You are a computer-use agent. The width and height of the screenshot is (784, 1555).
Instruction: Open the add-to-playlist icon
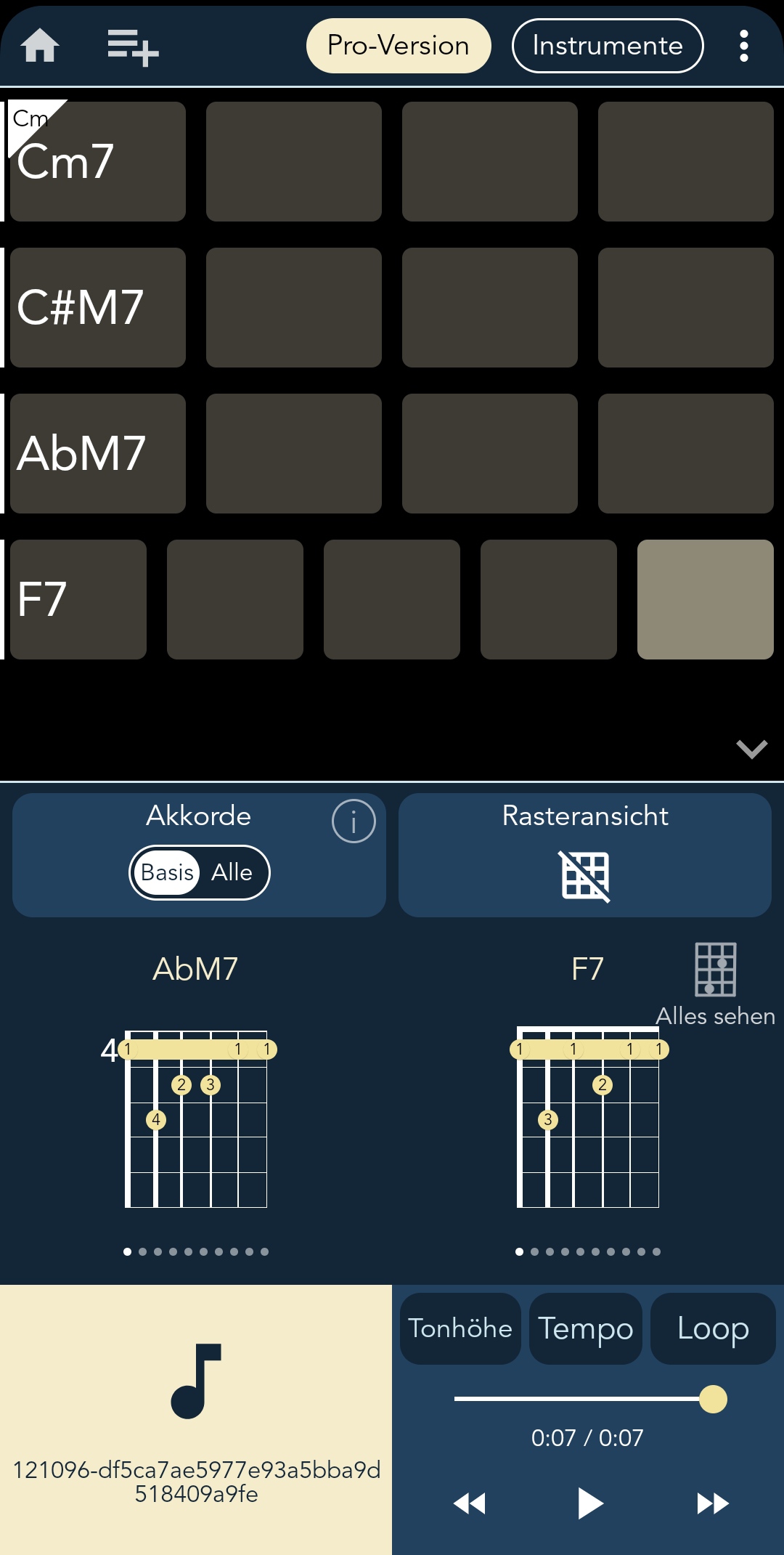(133, 47)
